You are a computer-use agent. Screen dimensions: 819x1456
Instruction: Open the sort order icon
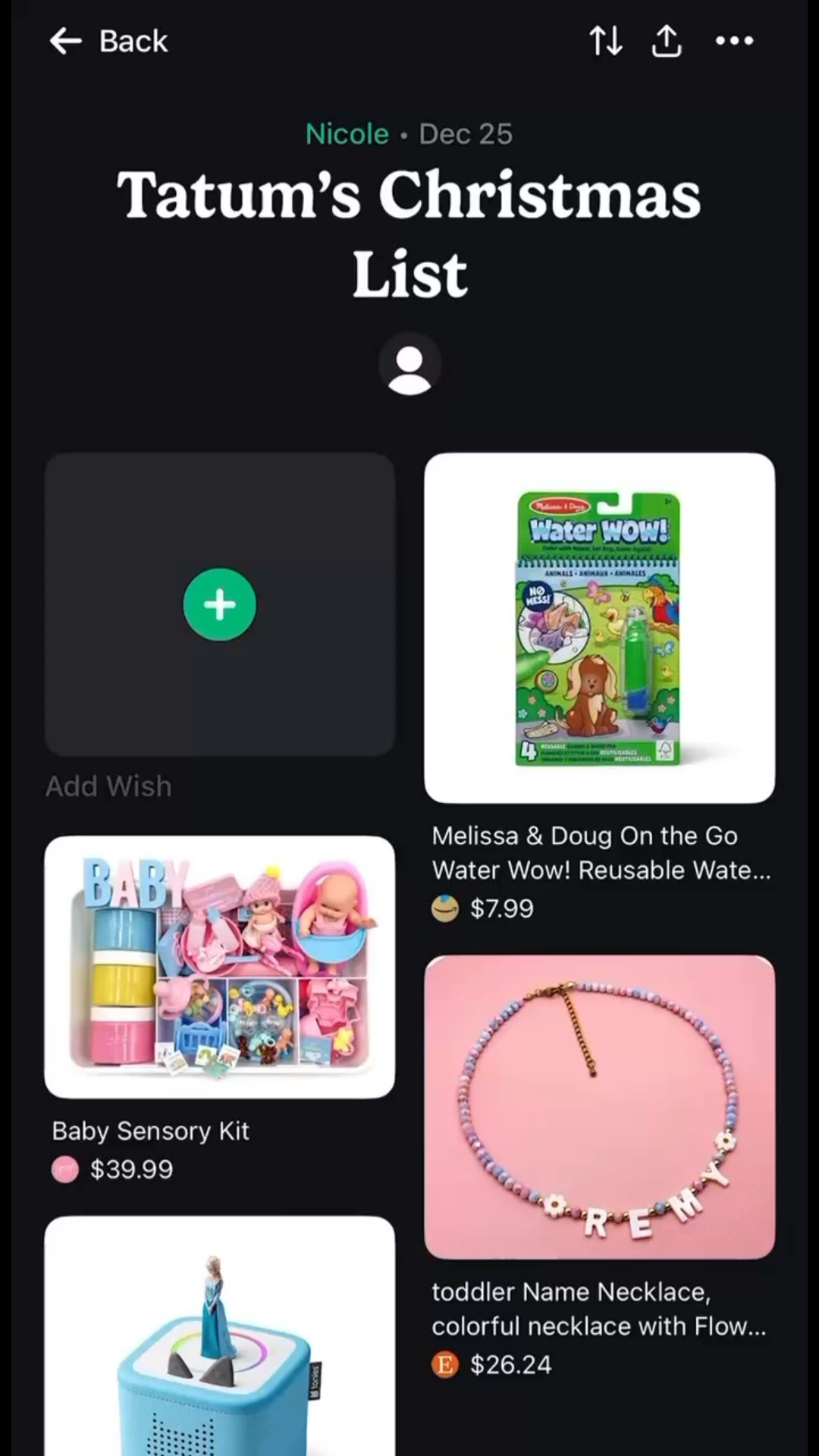pos(606,41)
